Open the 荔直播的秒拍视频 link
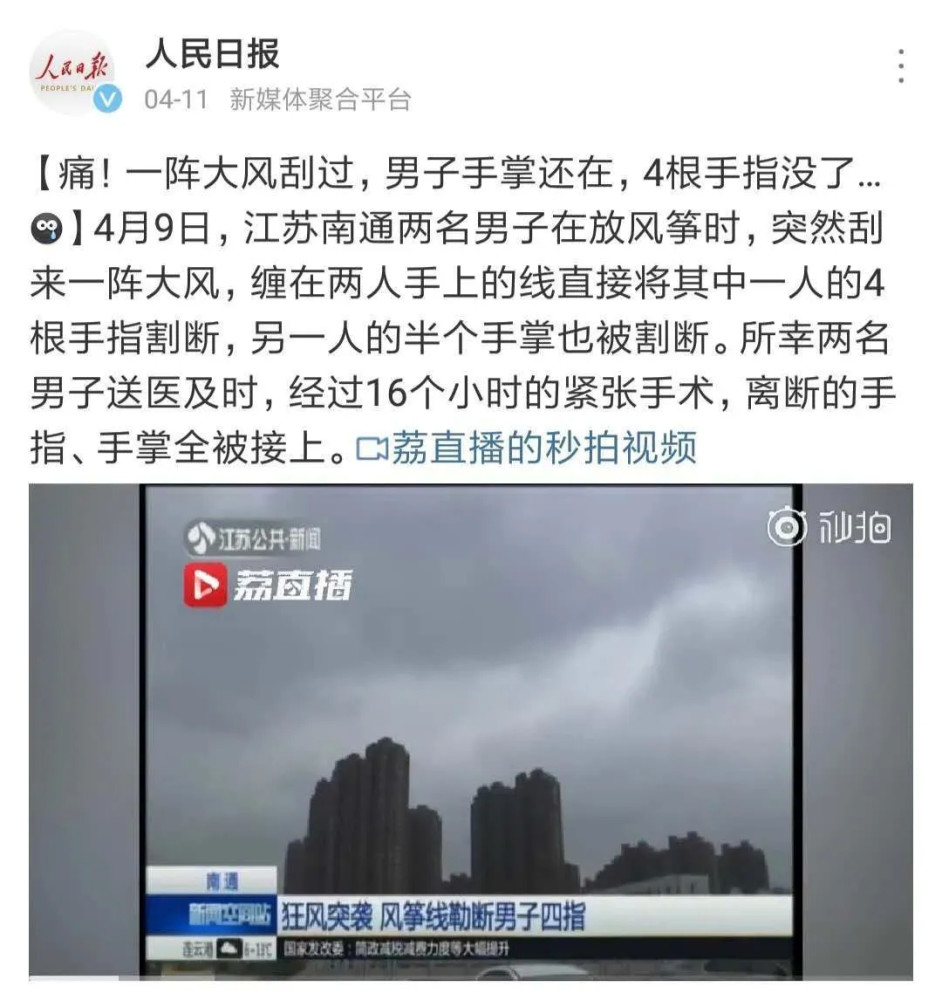 pos(528,448)
